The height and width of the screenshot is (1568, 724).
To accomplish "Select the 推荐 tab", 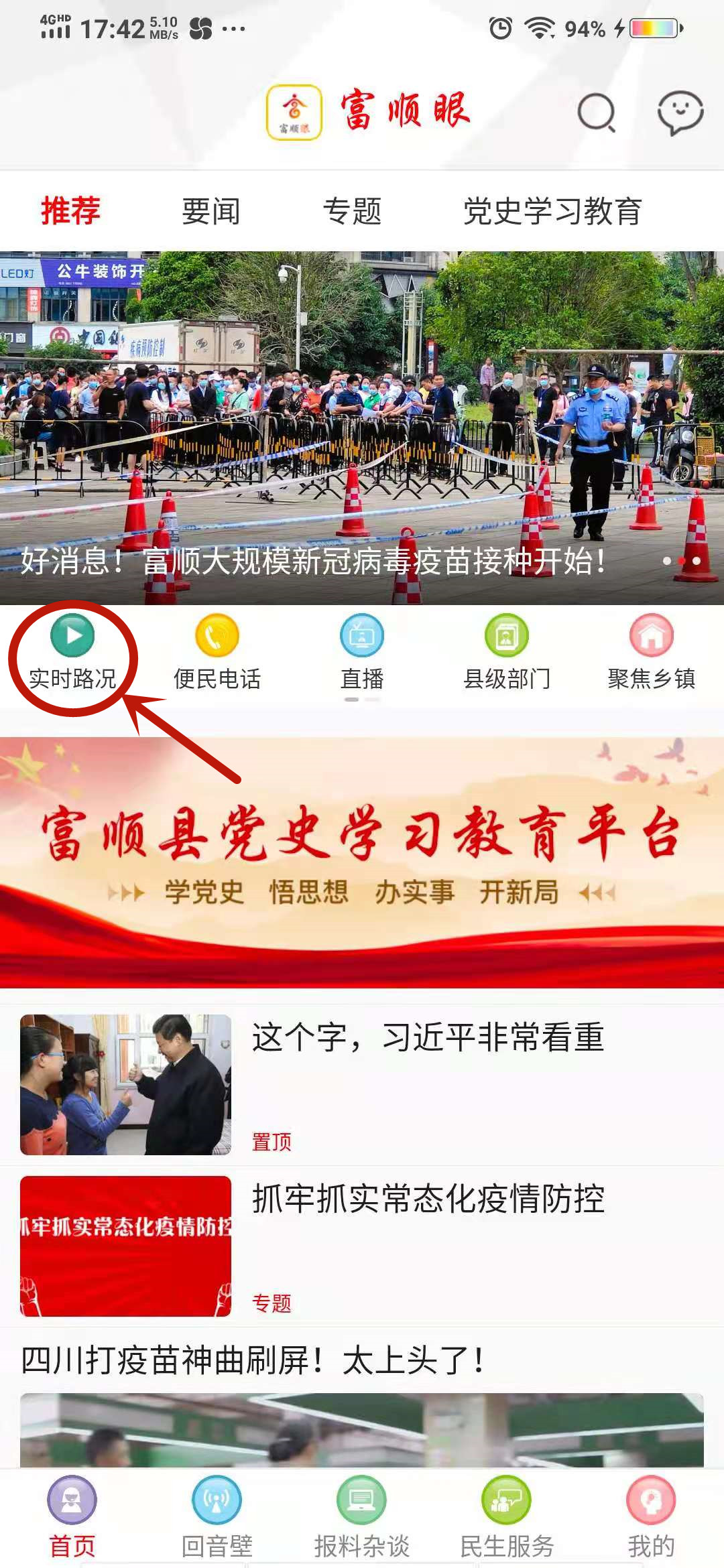I will [70, 212].
